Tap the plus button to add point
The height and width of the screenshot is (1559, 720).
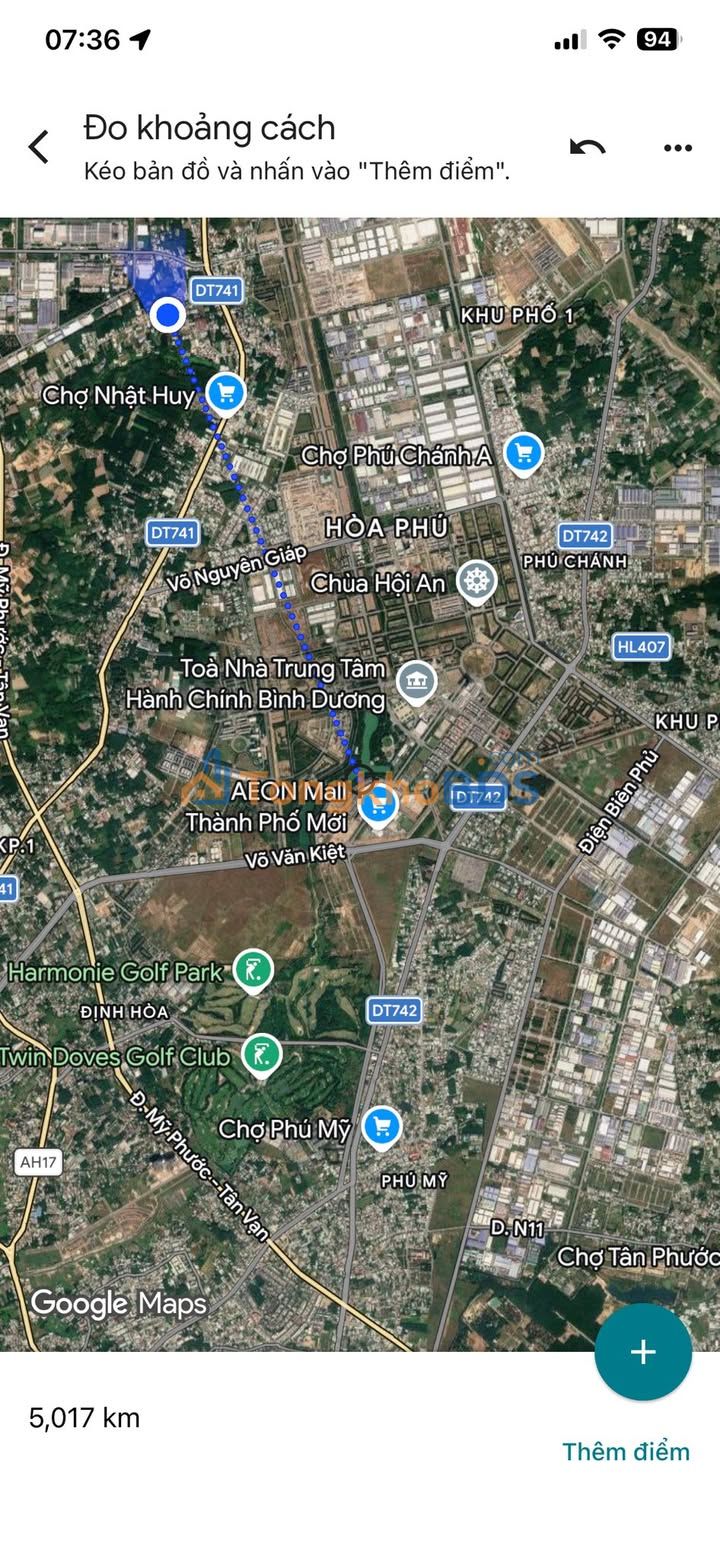[643, 1352]
